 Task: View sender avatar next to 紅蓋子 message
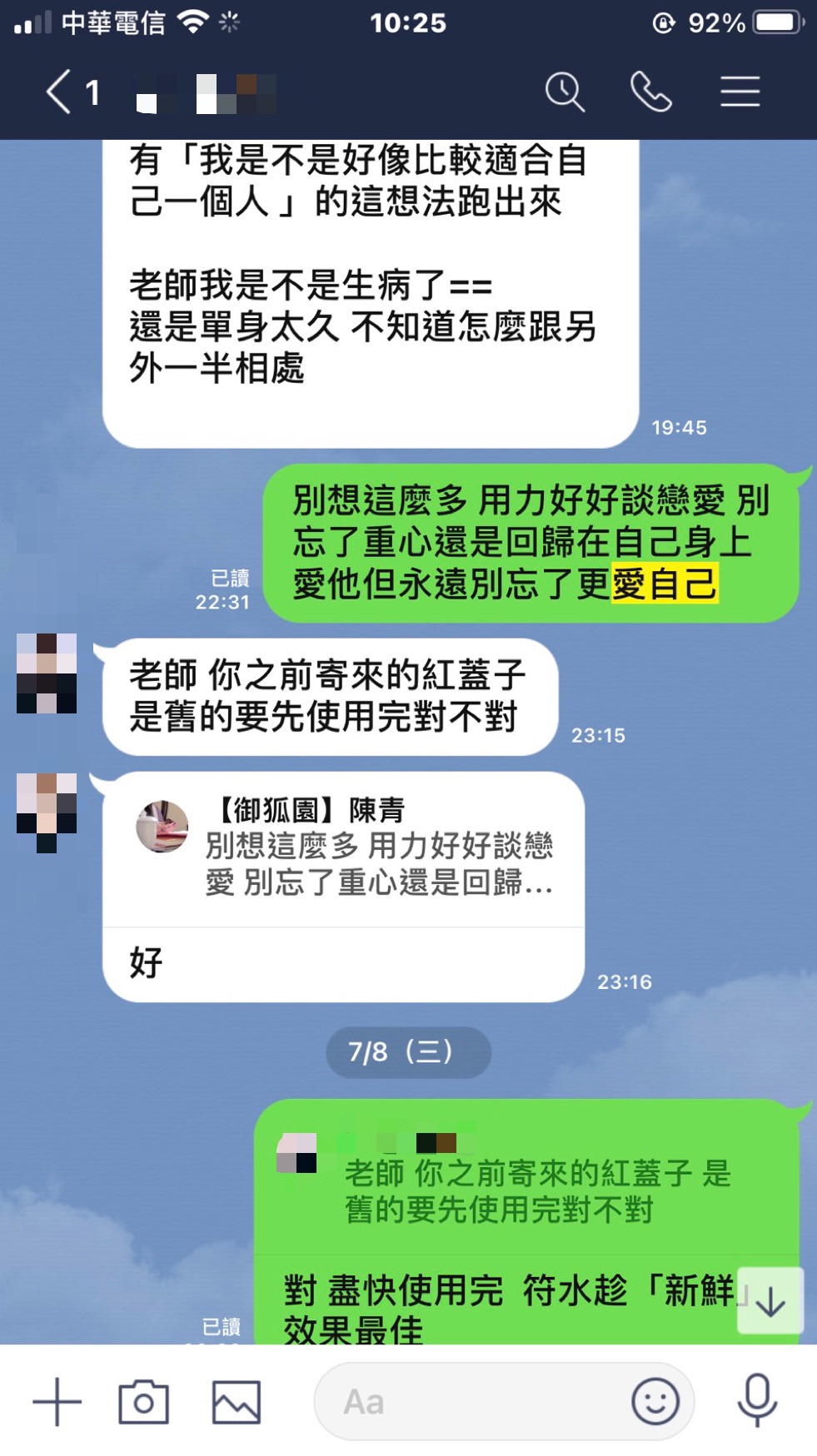tap(47, 673)
